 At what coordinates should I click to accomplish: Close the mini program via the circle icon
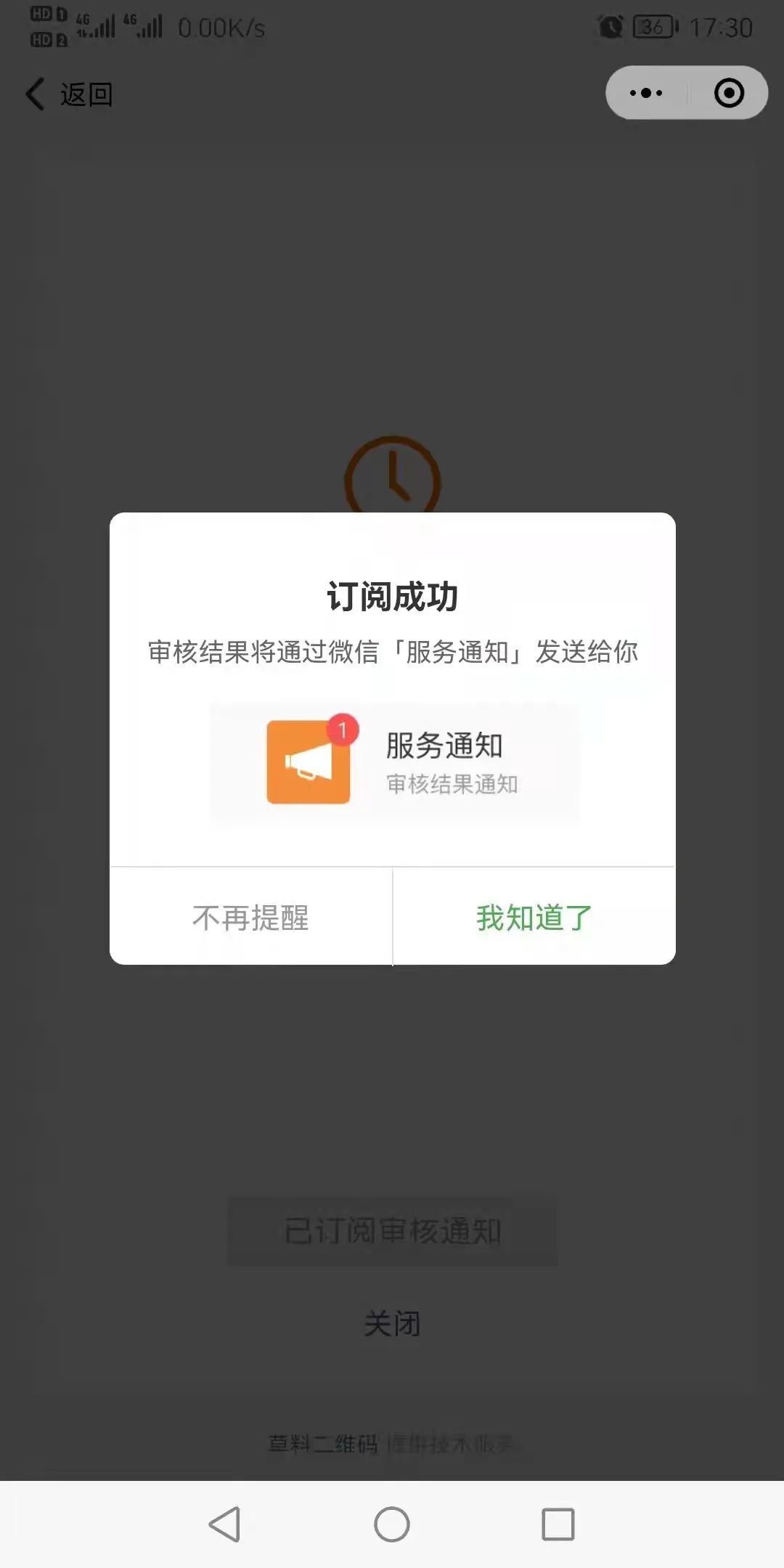coord(729,93)
